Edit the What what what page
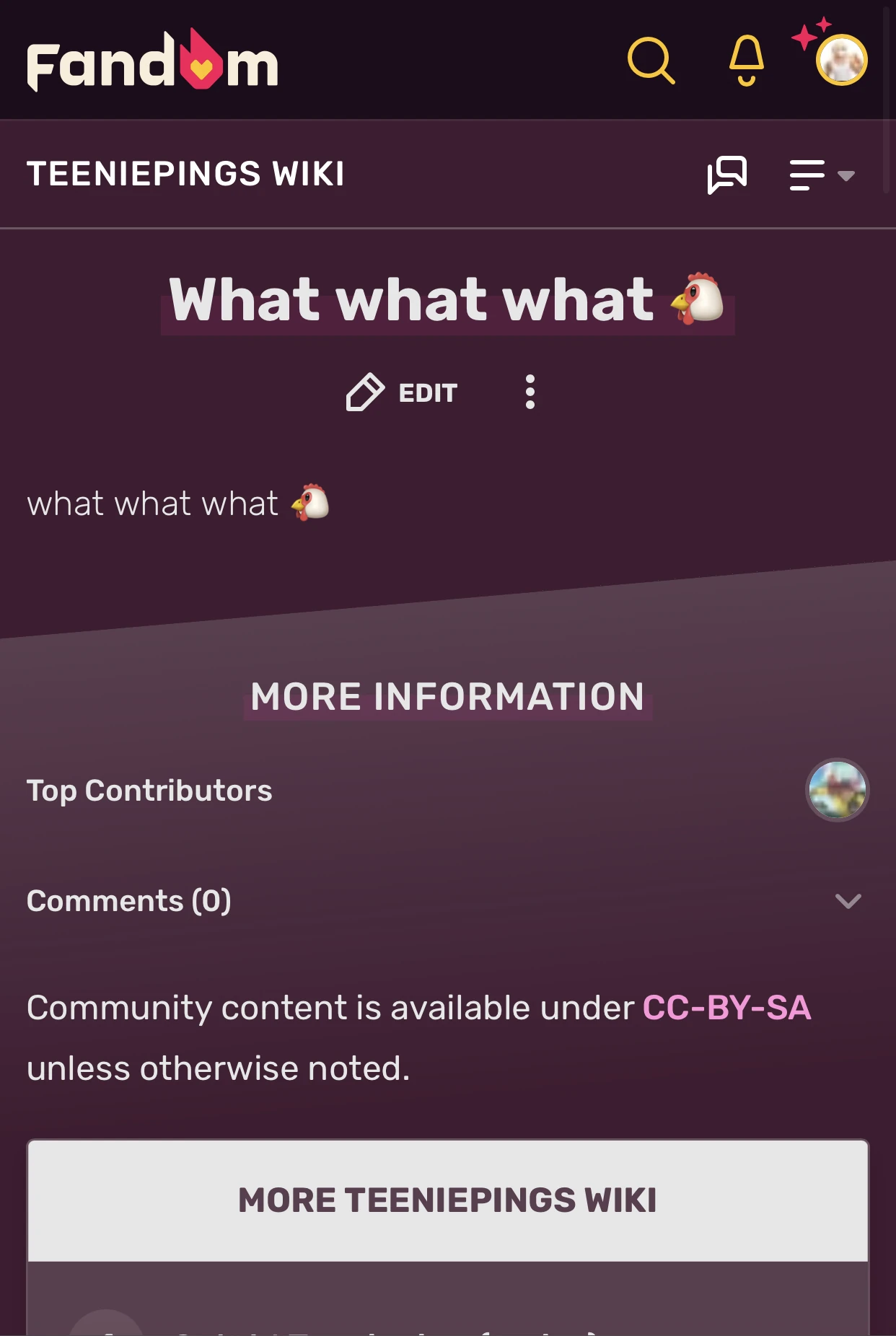The image size is (896, 1336). click(x=402, y=392)
